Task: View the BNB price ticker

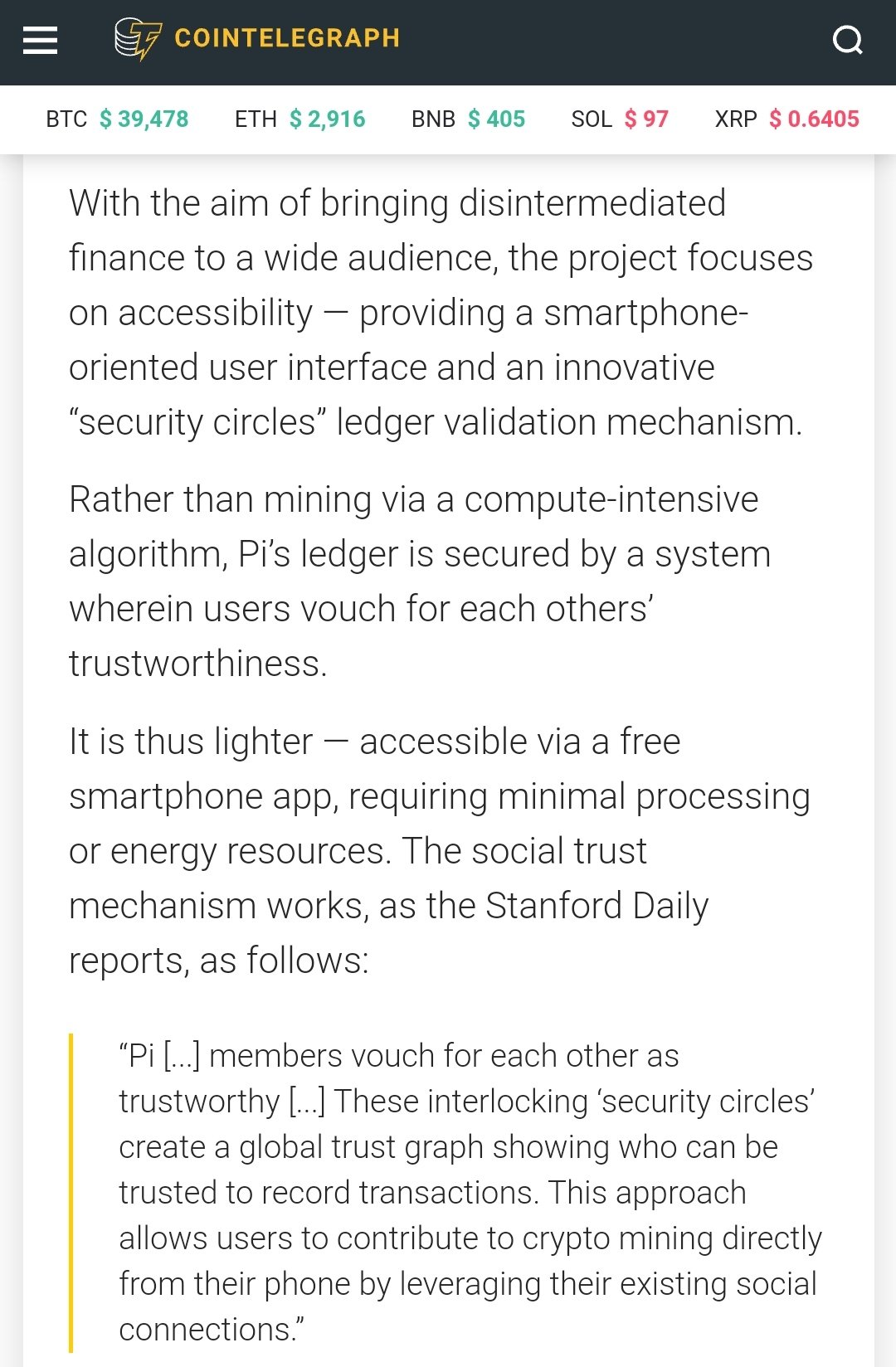Action: (x=468, y=119)
